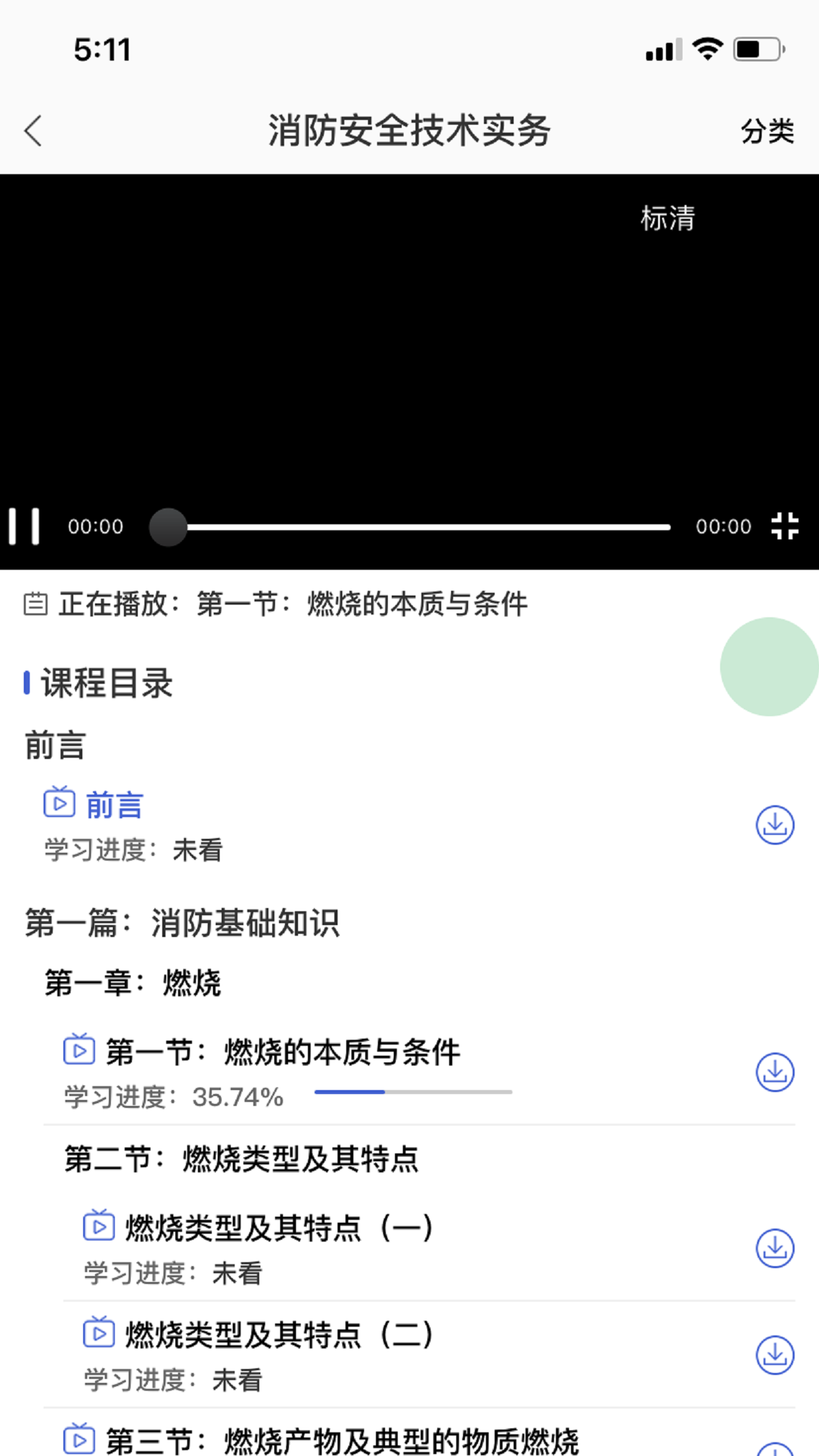Open the 前言 lesson link

click(x=115, y=803)
